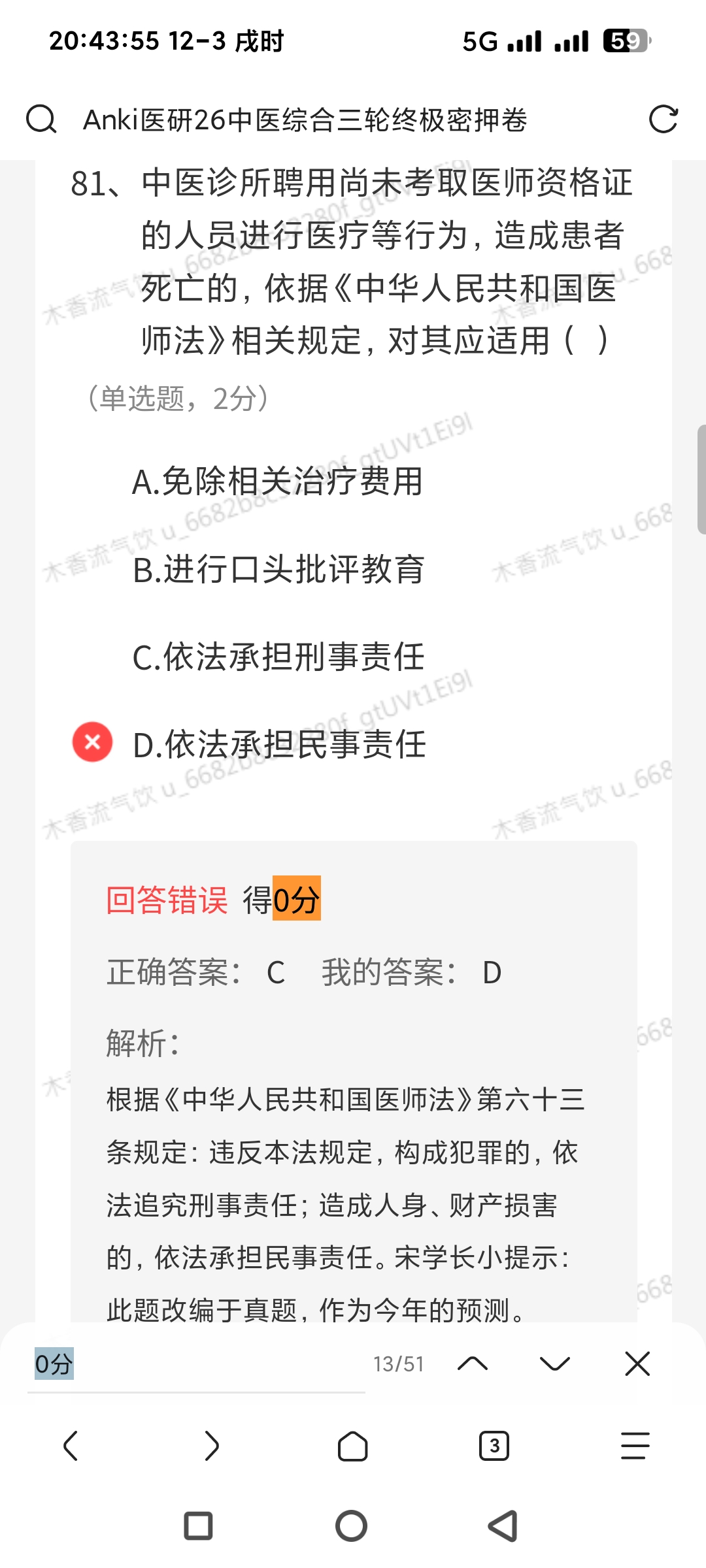Reload the page with the refresh icon
The image size is (706, 1568).
(x=663, y=120)
